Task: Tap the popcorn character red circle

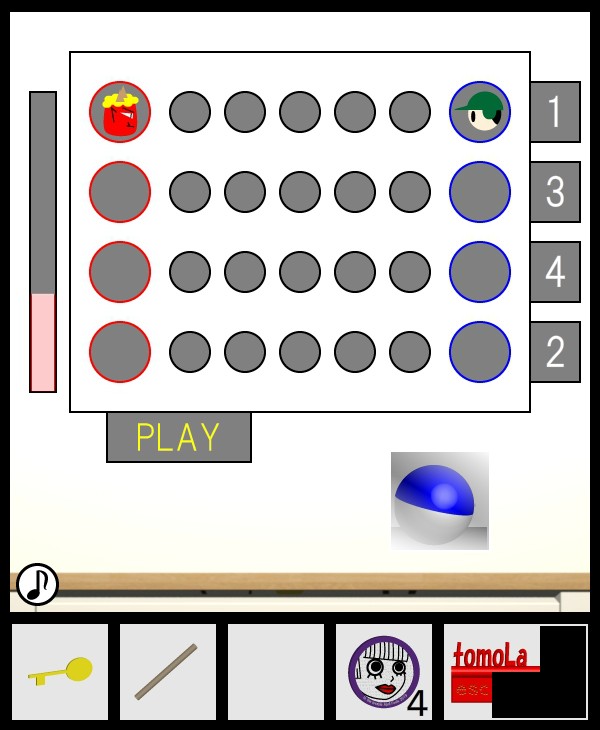Action: (120, 112)
